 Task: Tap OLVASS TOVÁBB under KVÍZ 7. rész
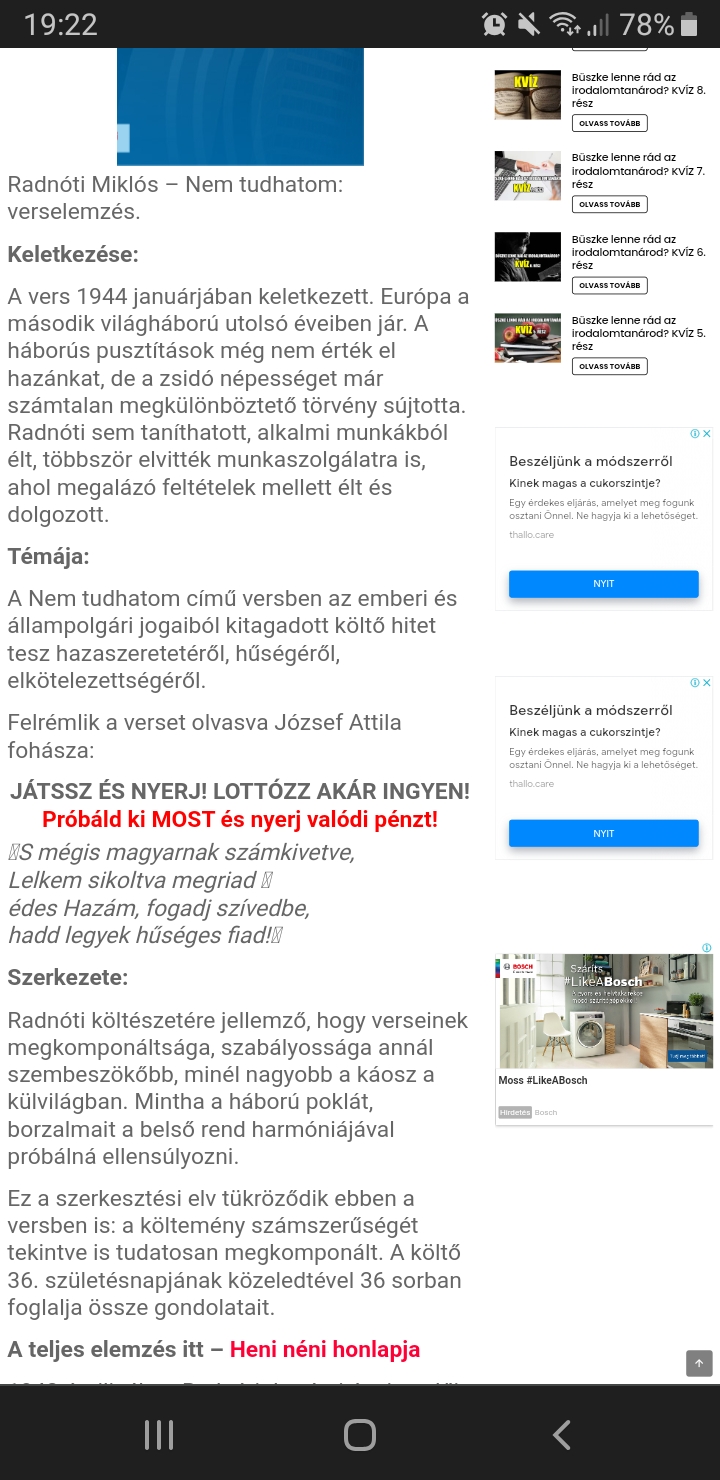click(x=609, y=204)
